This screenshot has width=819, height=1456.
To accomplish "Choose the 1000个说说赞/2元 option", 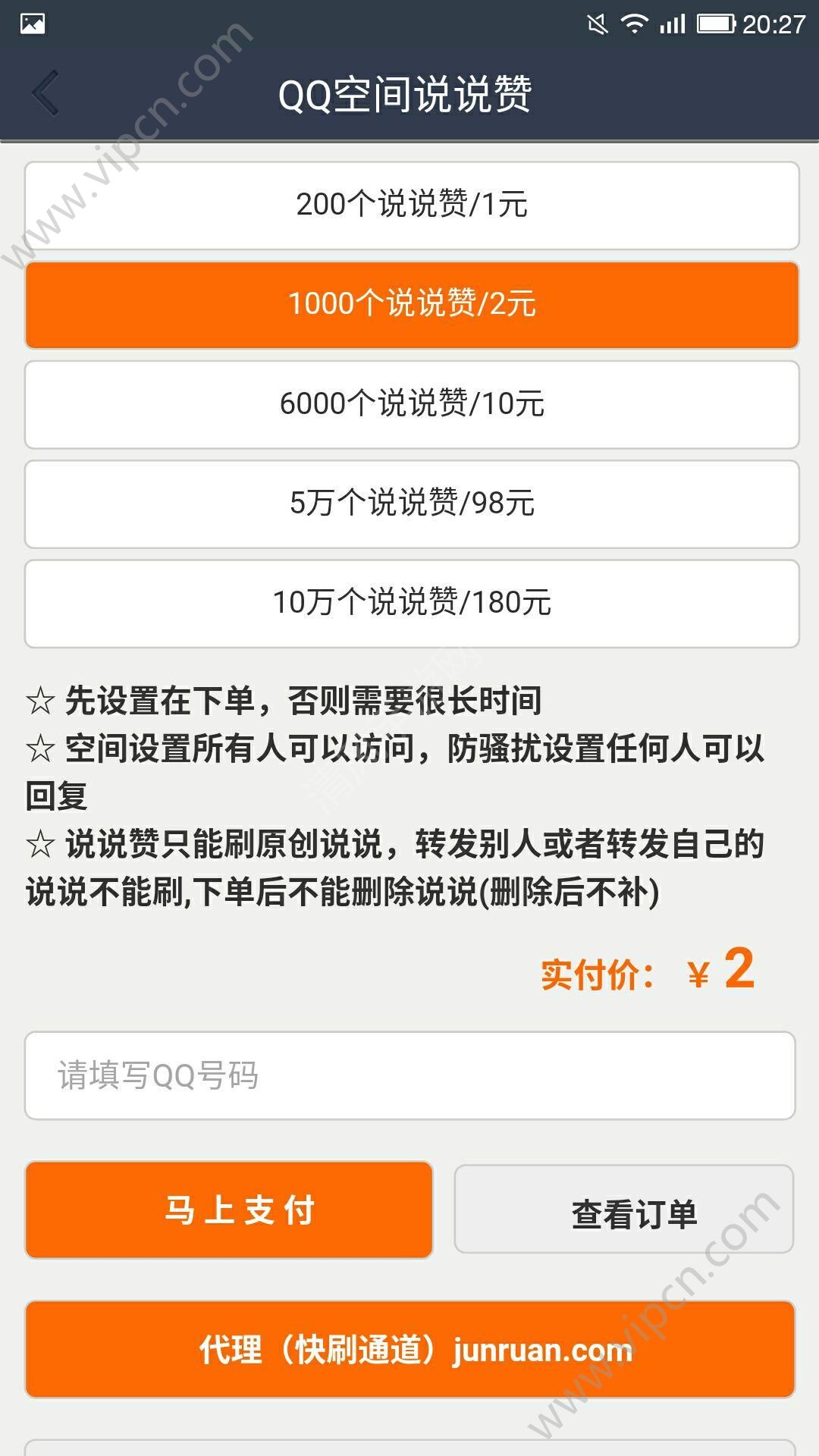I will pyautogui.click(x=412, y=304).
